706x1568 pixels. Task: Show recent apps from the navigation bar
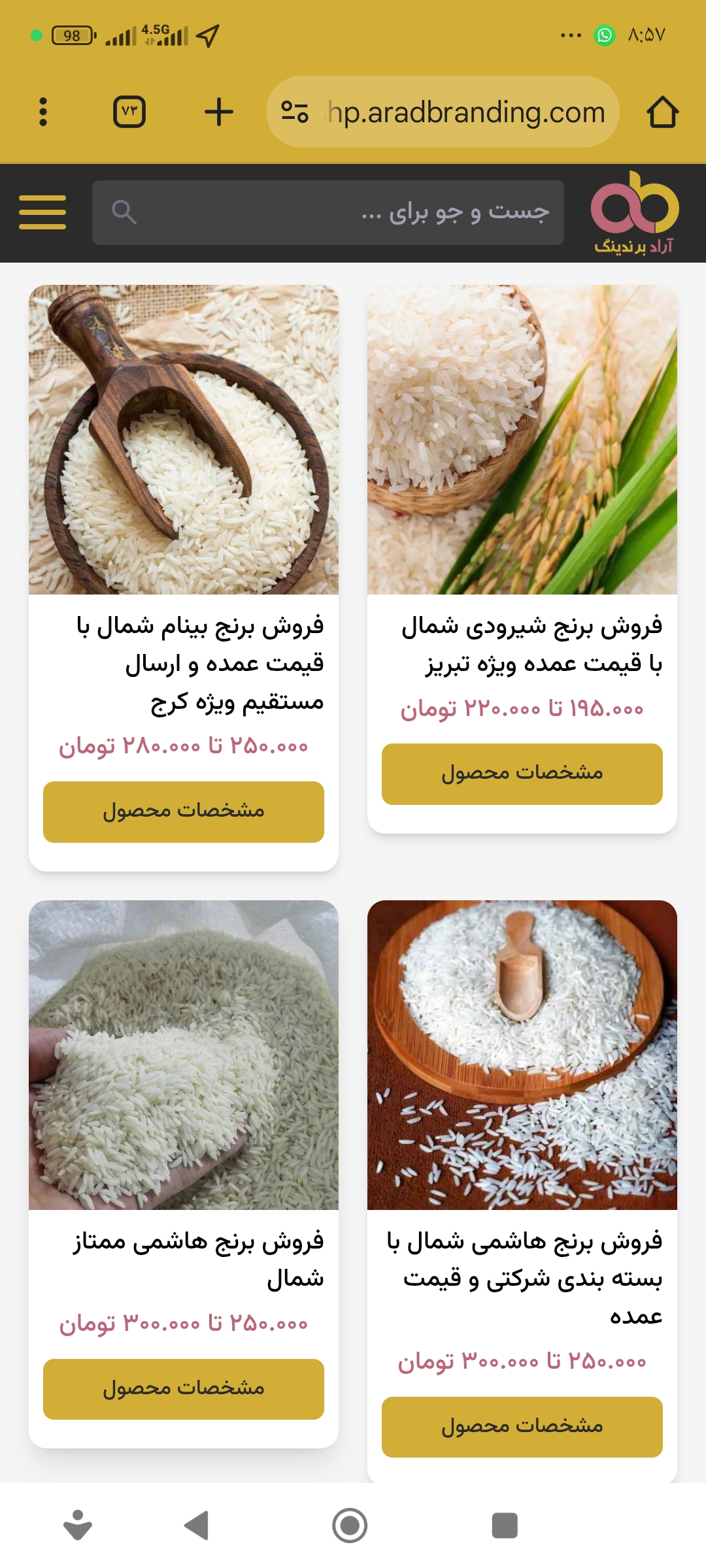504,1526
